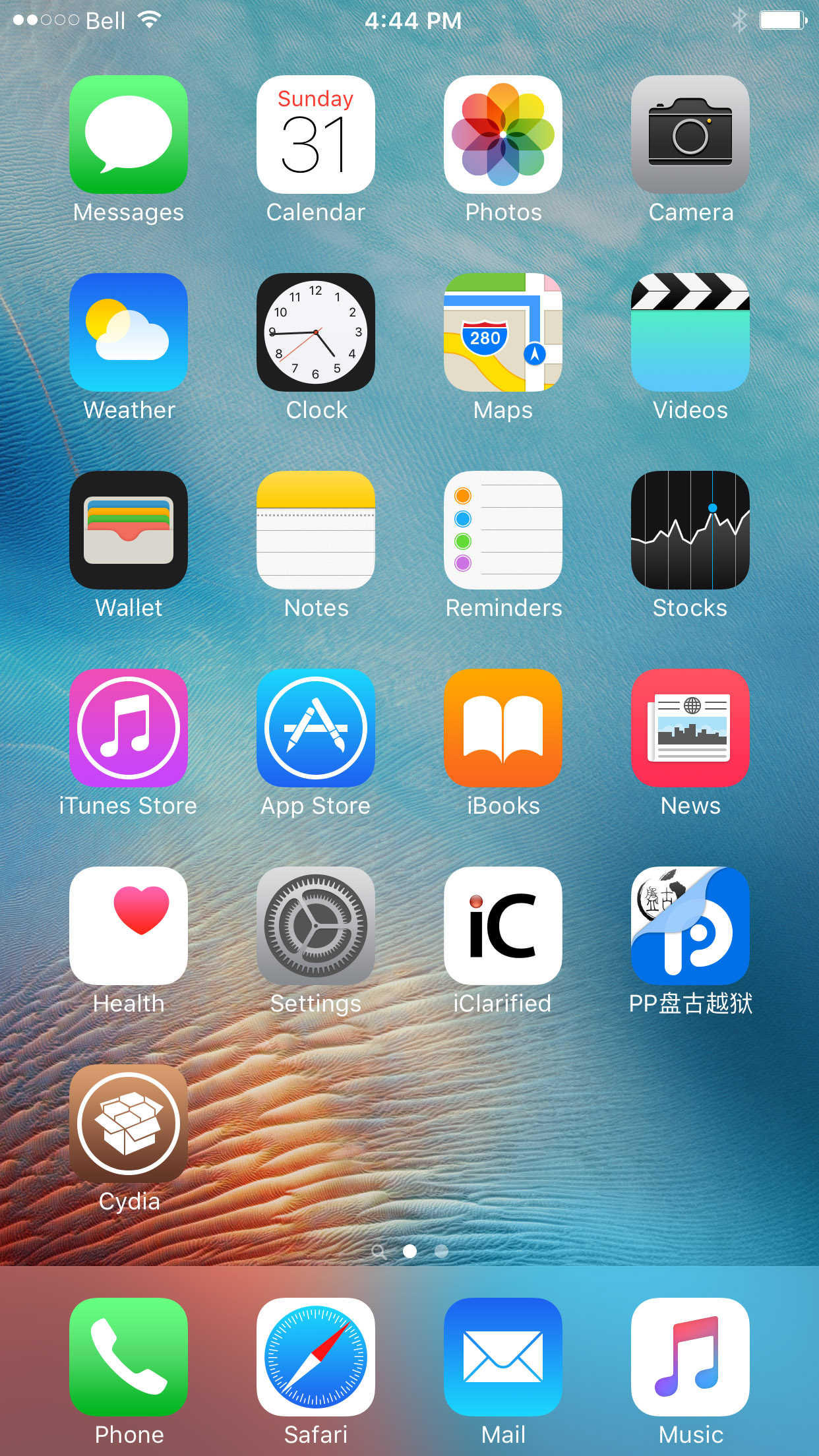Image resolution: width=819 pixels, height=1456 pixels.
Task: Check the Weather app
Action: click(129, 332)
